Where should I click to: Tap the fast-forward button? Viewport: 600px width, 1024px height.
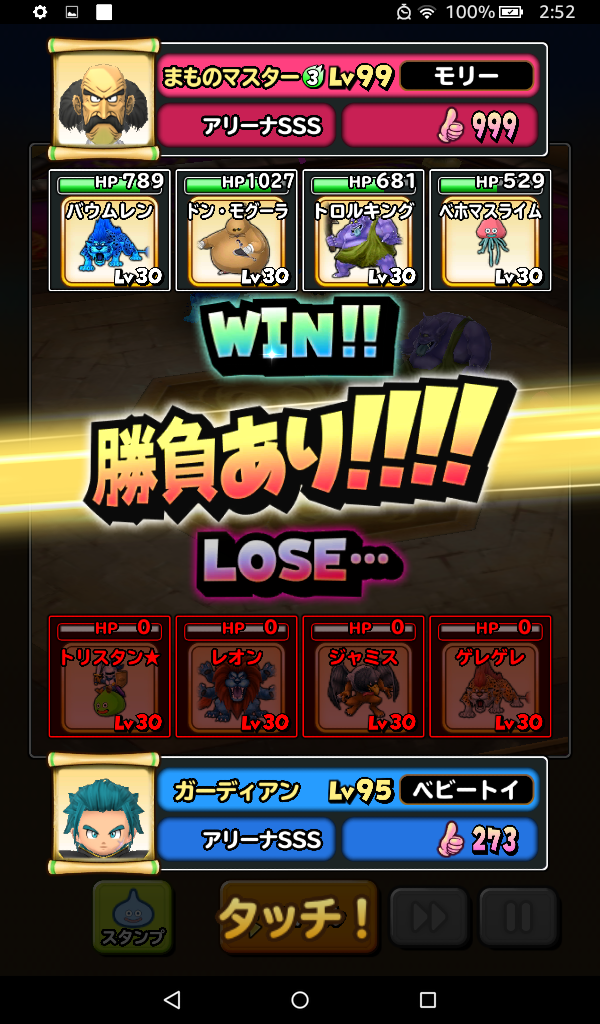coord(428,916)
